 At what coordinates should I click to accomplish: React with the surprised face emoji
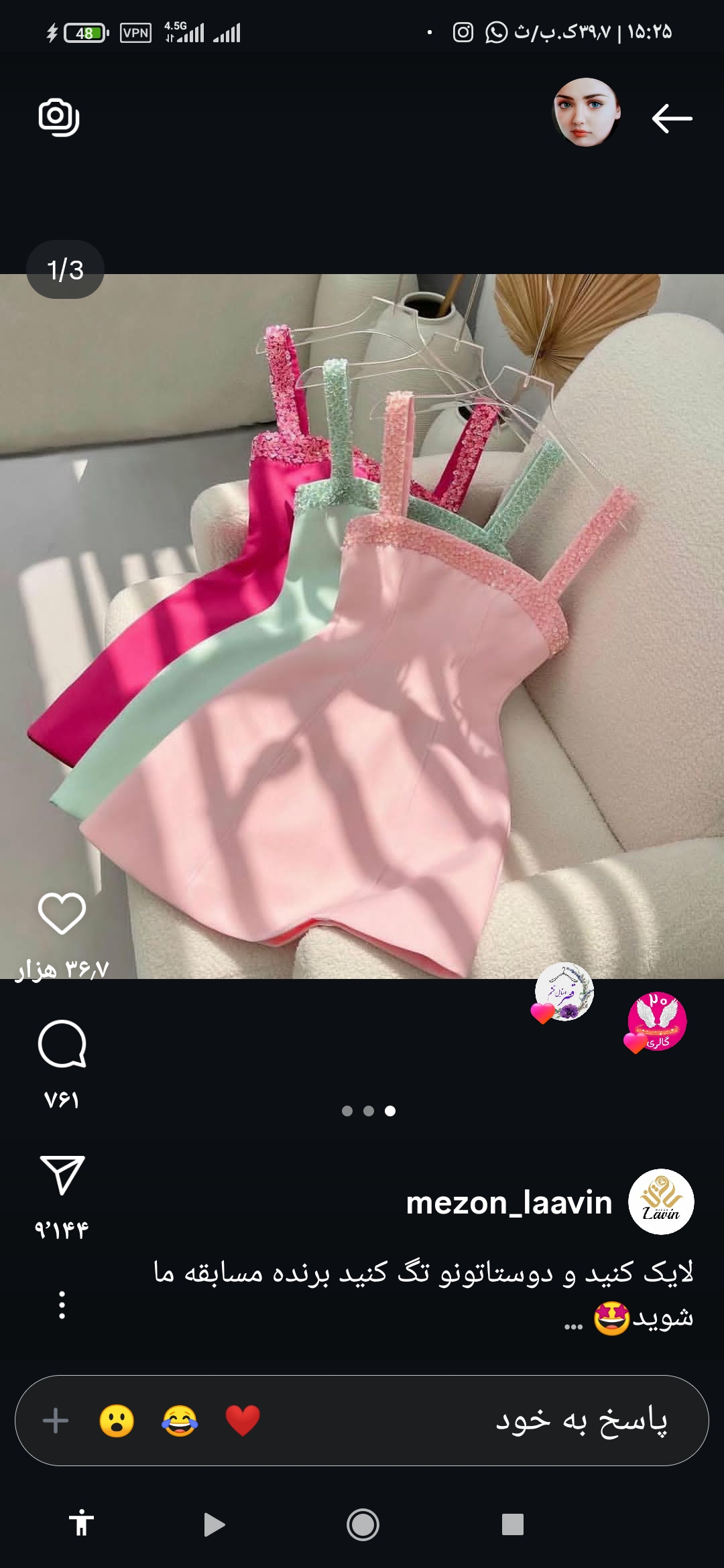(x=117, y=1421)
